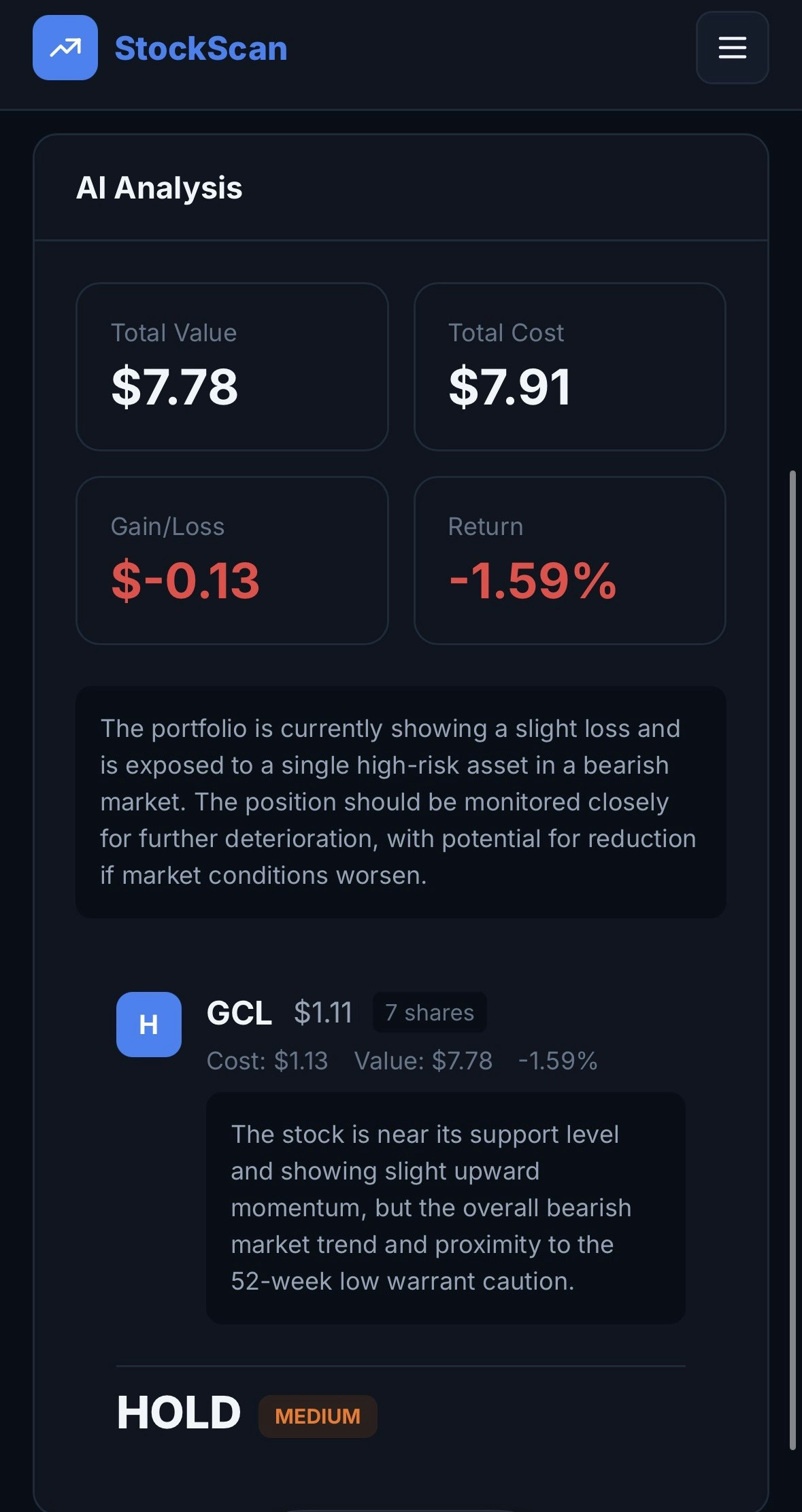This screenshot has height=1512, width=802.
Task: Click the -1.59% return text beside GCL
Action: [558, 1061]
